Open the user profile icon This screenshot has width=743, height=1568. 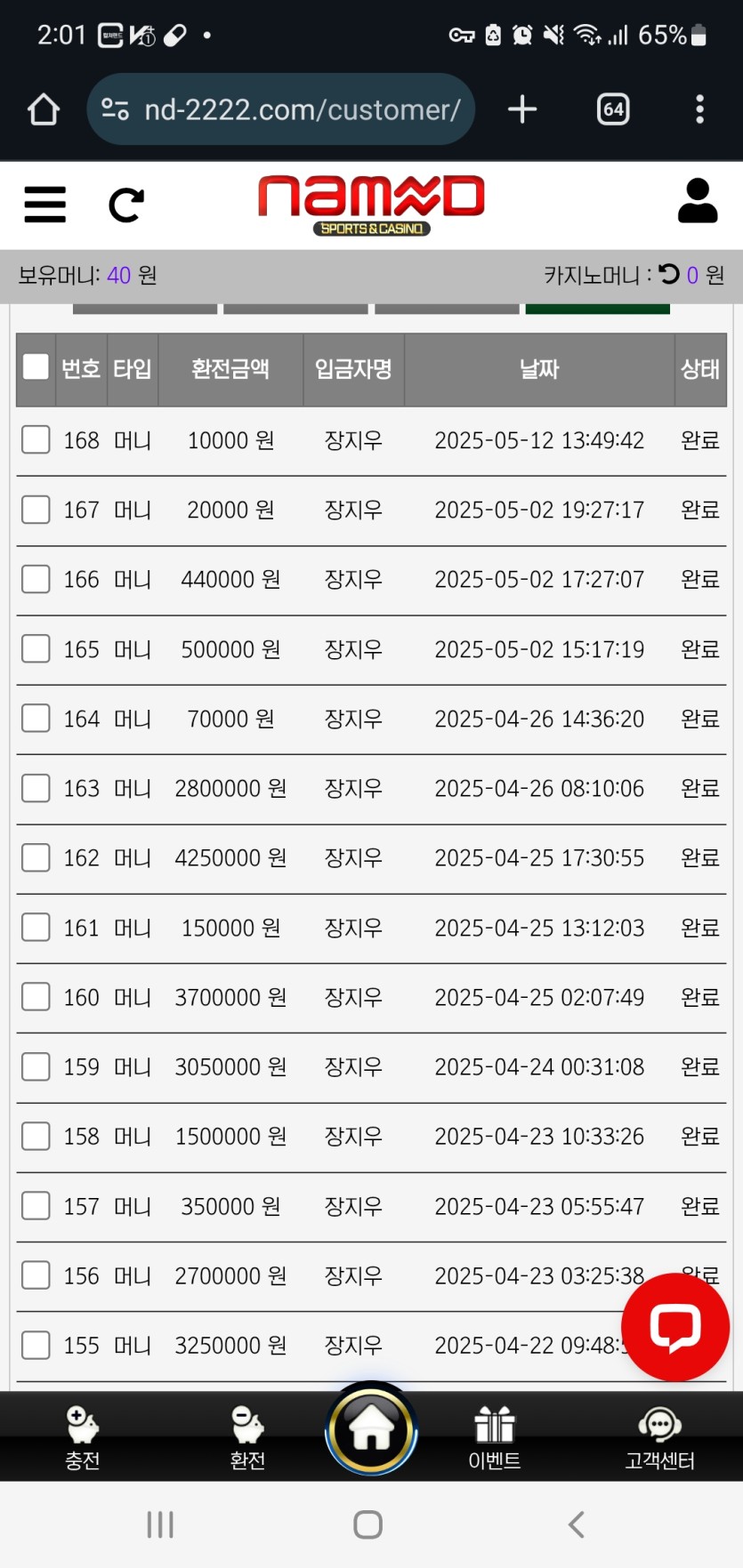(697, 201)
